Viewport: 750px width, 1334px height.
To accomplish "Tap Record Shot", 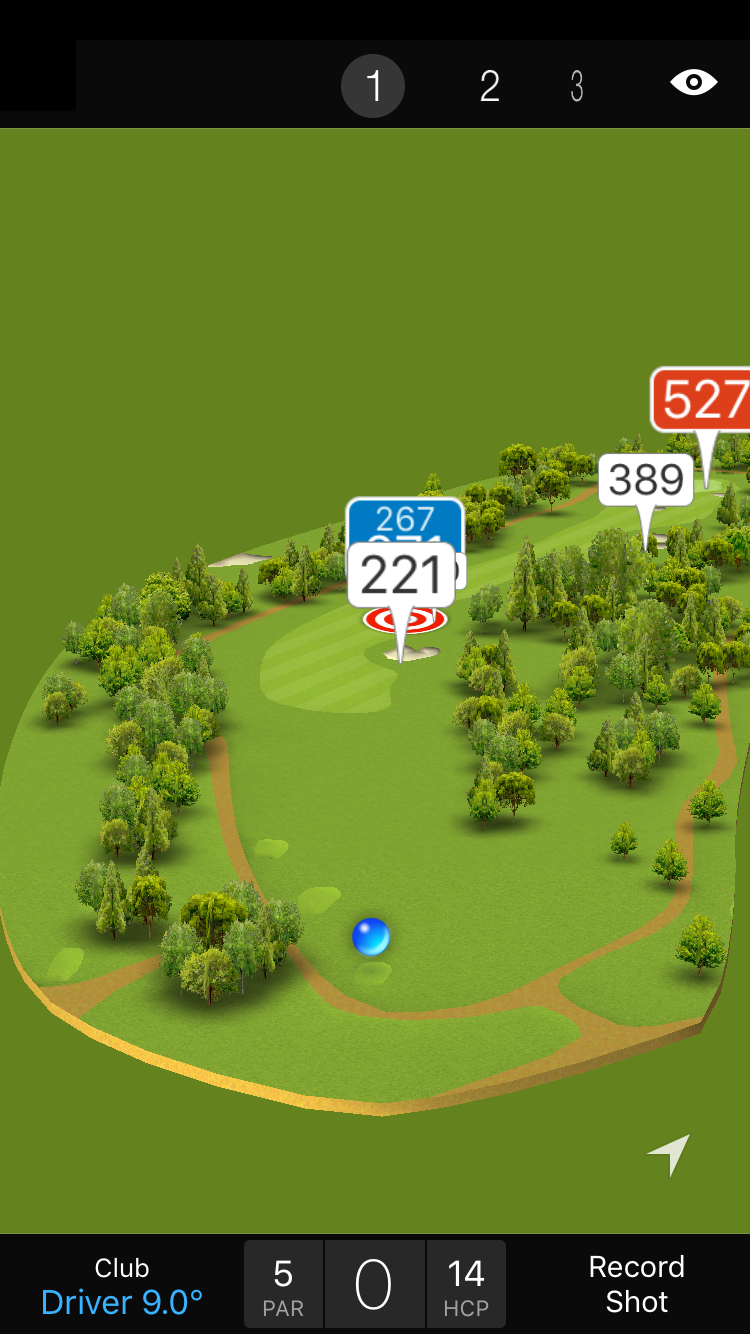I will point(636,1284).
